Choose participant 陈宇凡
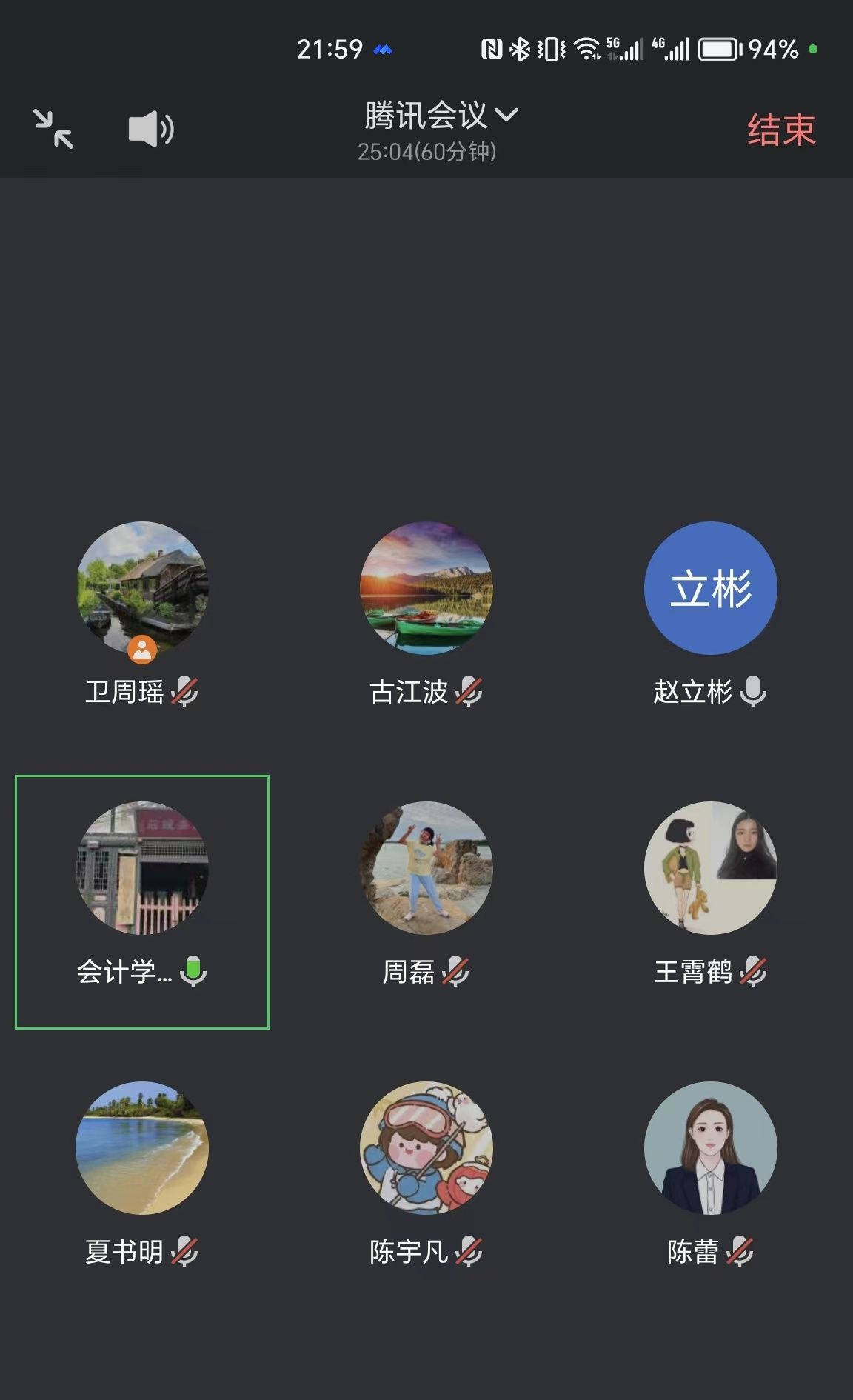This screenshot has height=1400, width=853. coord(426,1148)
